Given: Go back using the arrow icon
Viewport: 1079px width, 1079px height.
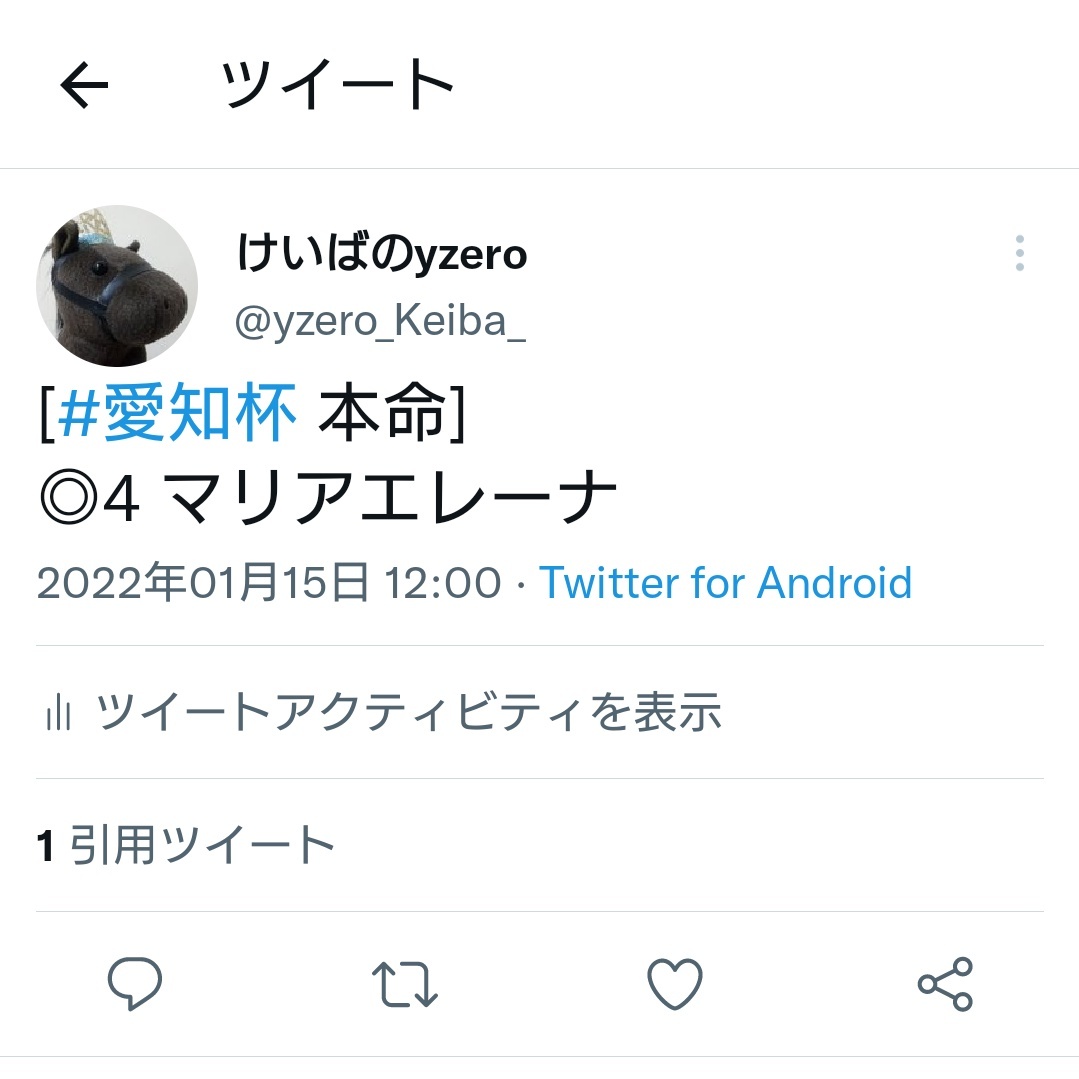Looking at the screenshot, I should pyautogui.click(x=84, y=86).
